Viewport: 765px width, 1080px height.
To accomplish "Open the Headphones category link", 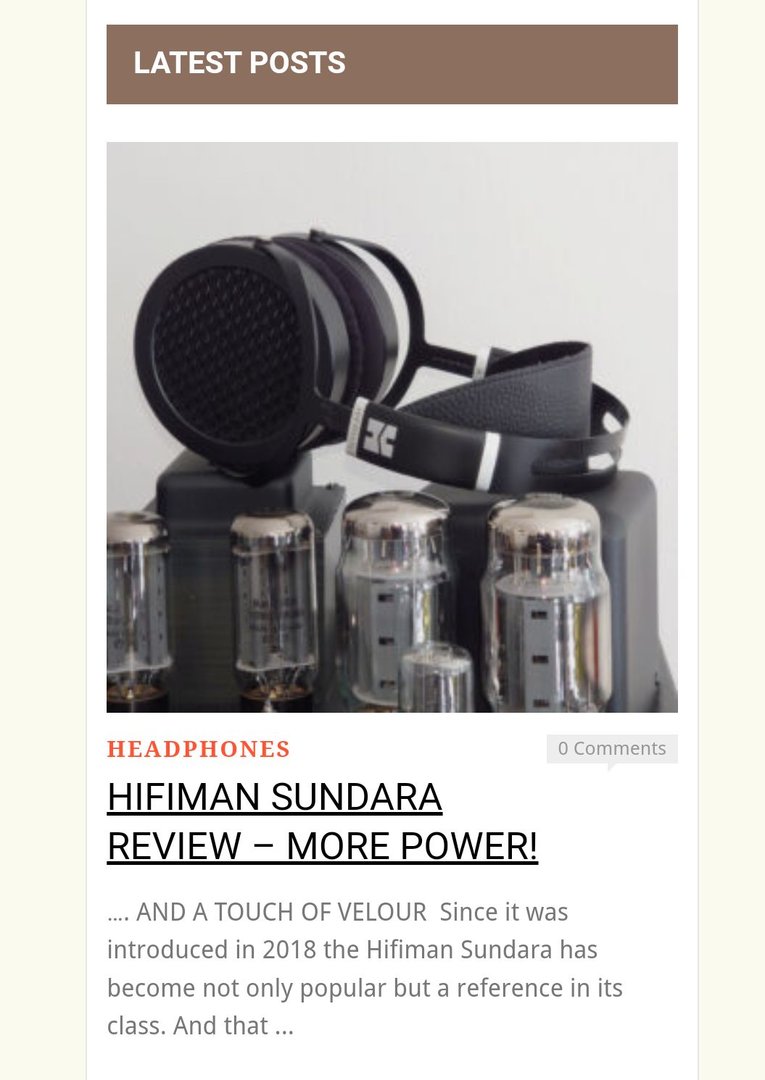I will (x=198, y=749).
